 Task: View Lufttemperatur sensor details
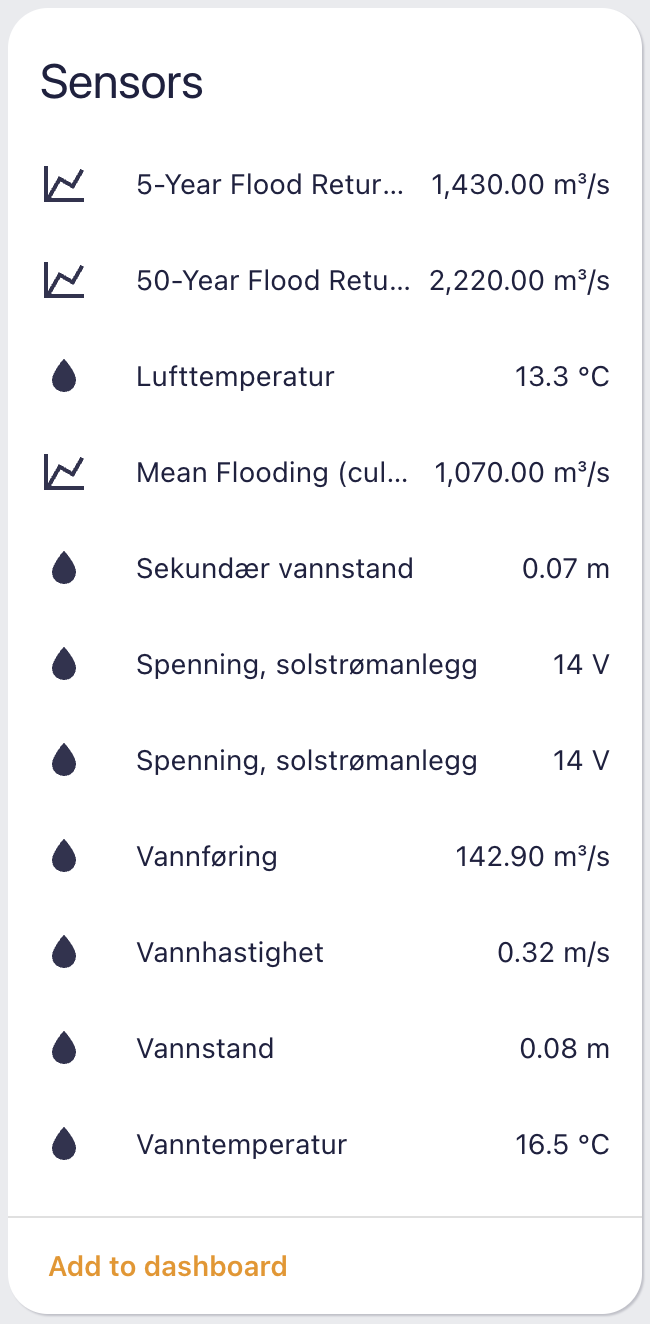tap(236, 377)
